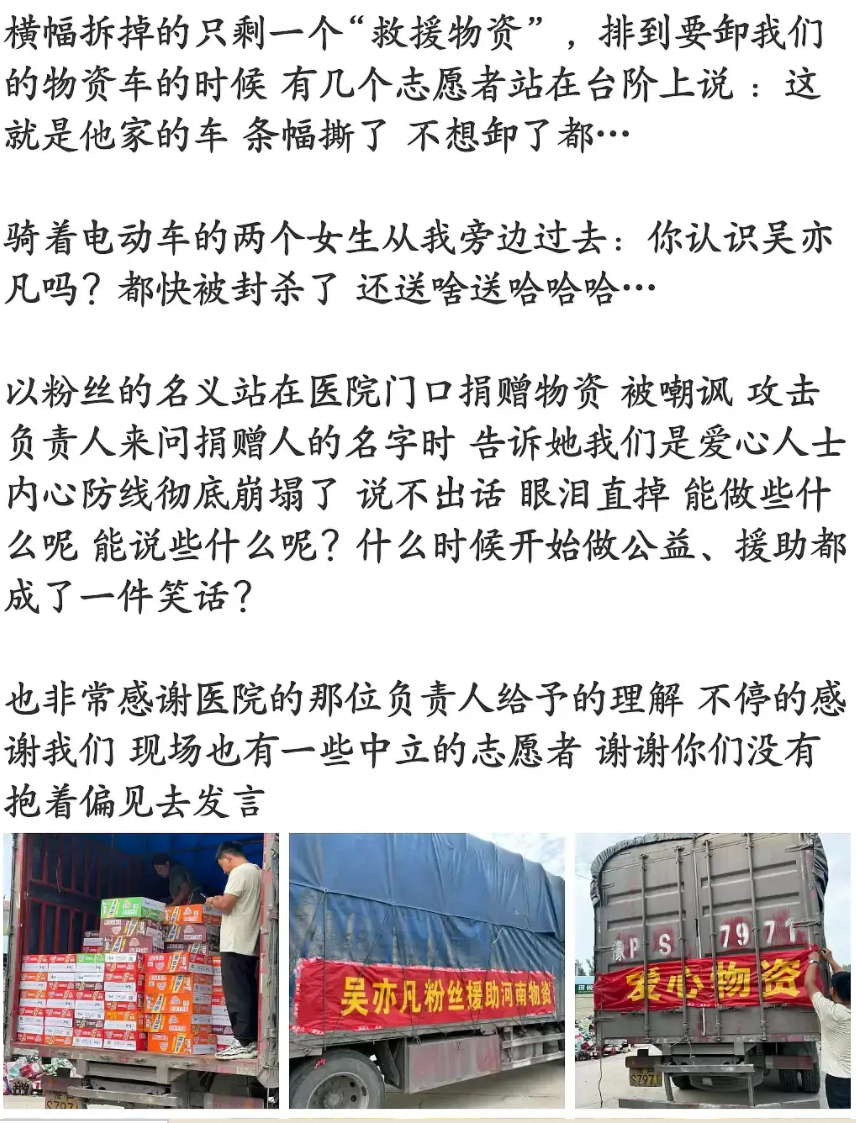This screenshot has width=856, height=1123.
Task: Enlarge the photo of the truck rear with the 爱心物资 banner
Action: click(712, 970)
